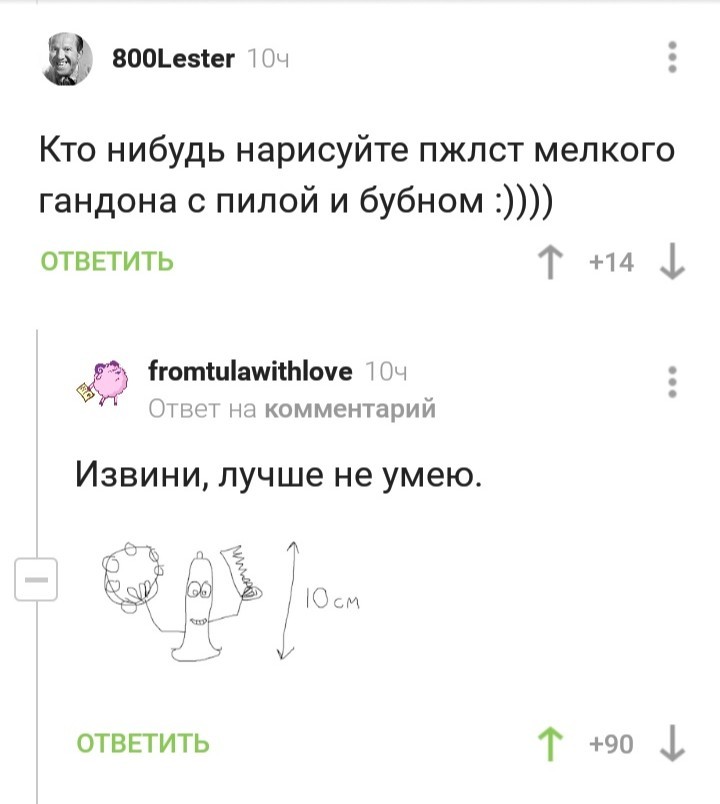Open the drawing attached to the reply

point(228,601)
